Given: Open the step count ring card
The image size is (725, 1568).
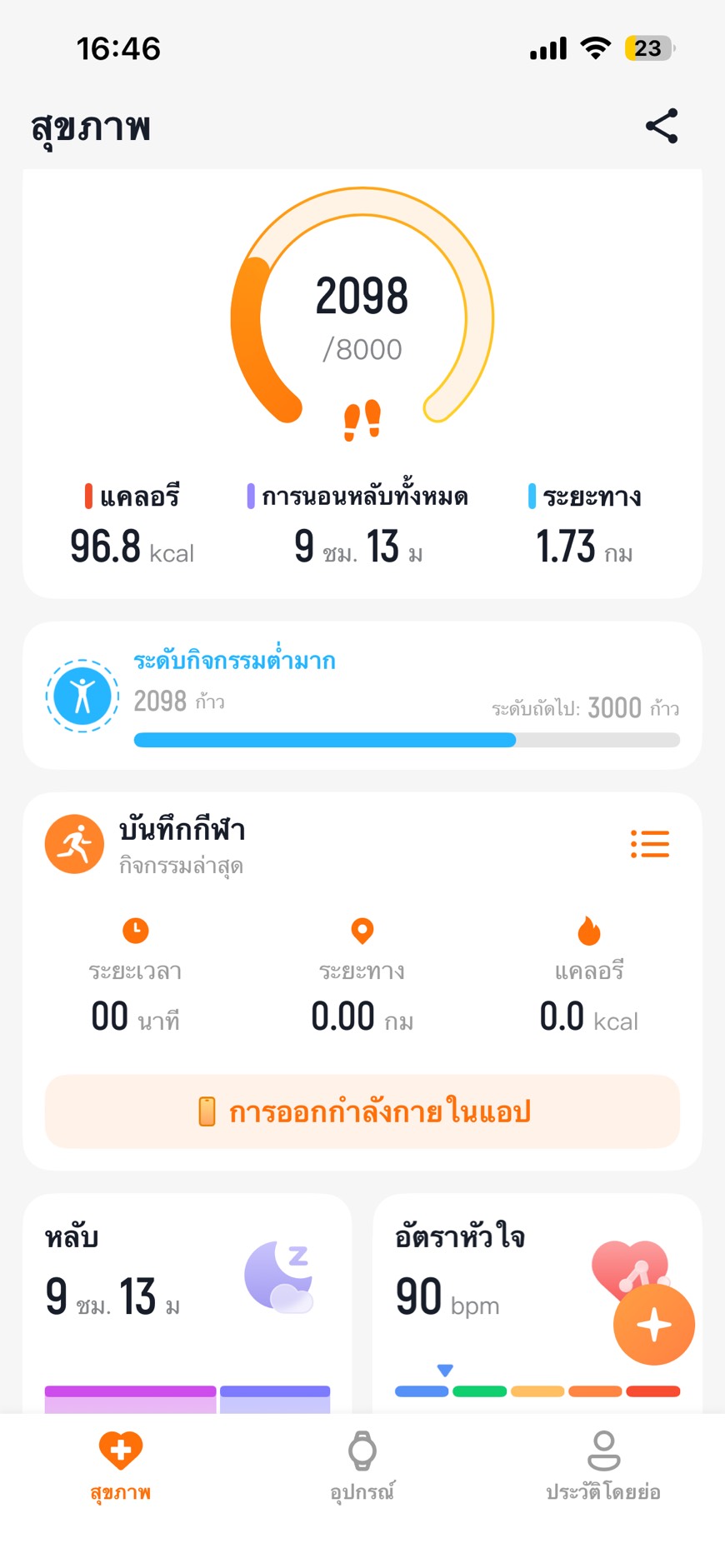Looking at the screenshot, I should 362,325.
